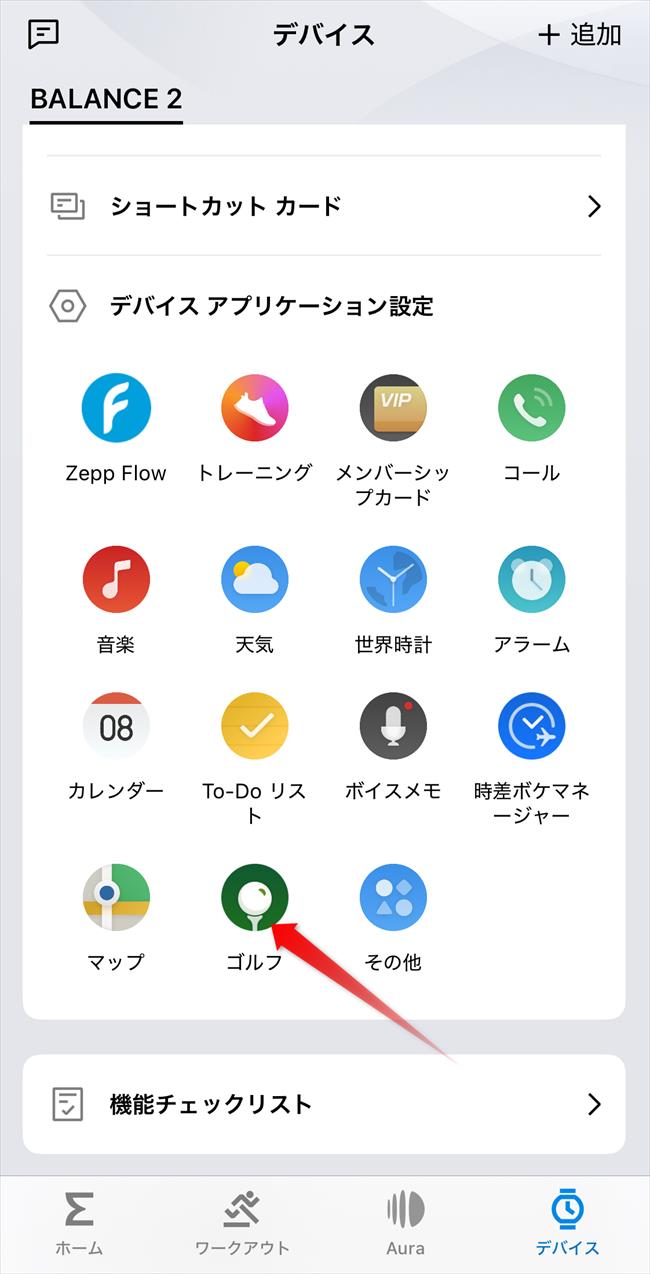Switch to the ホーム tab

tap(79, 1223)
